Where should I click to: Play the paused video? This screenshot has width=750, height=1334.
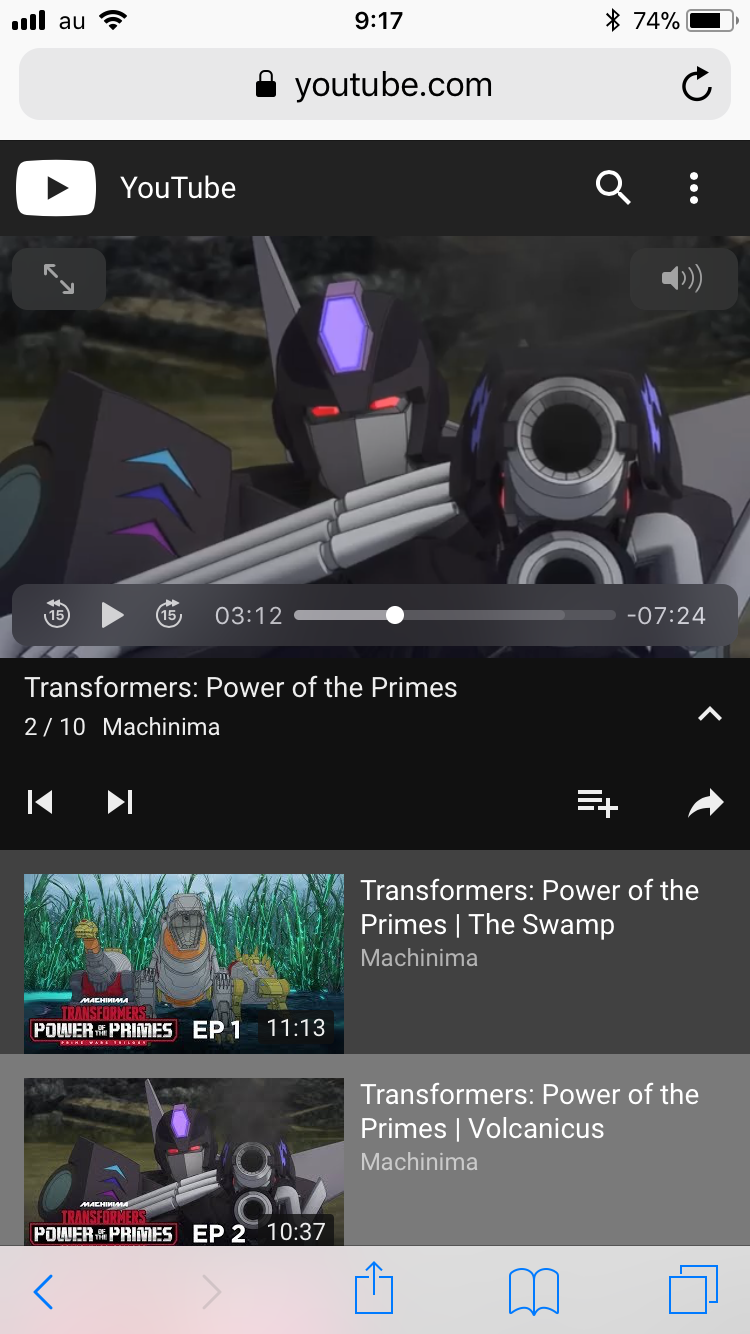[113, 615]
